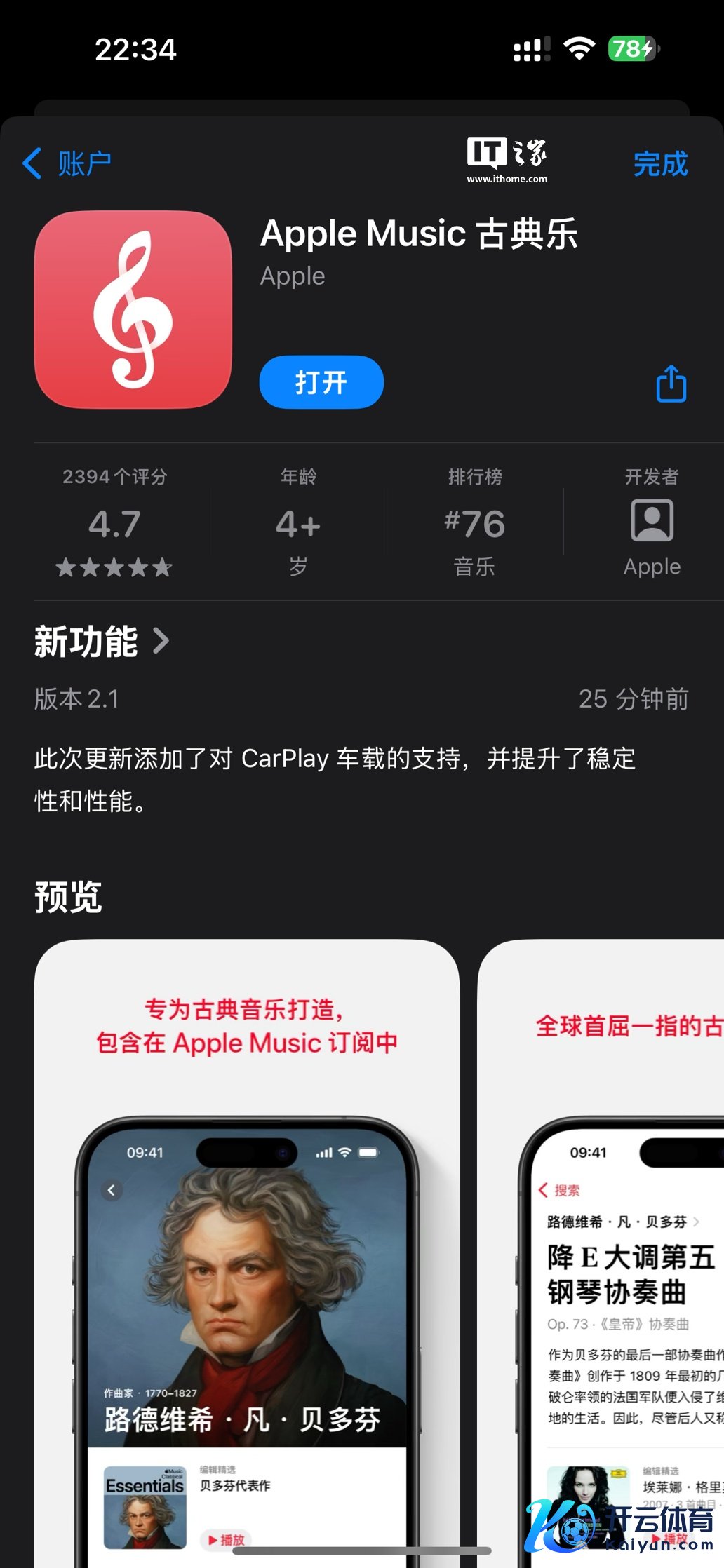The image size is (724, 1568).
Task: Open the #76 音乐 chart ranking
Action: 475,522
